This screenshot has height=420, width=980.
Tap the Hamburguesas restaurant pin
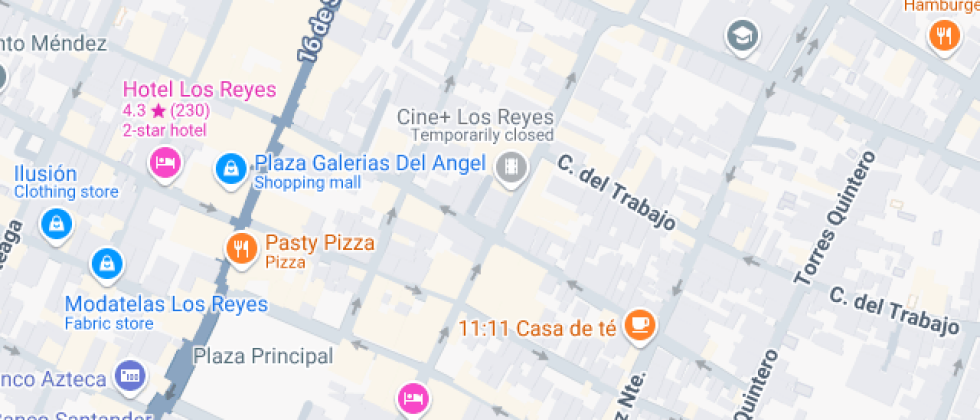click(x=943, y=37)
